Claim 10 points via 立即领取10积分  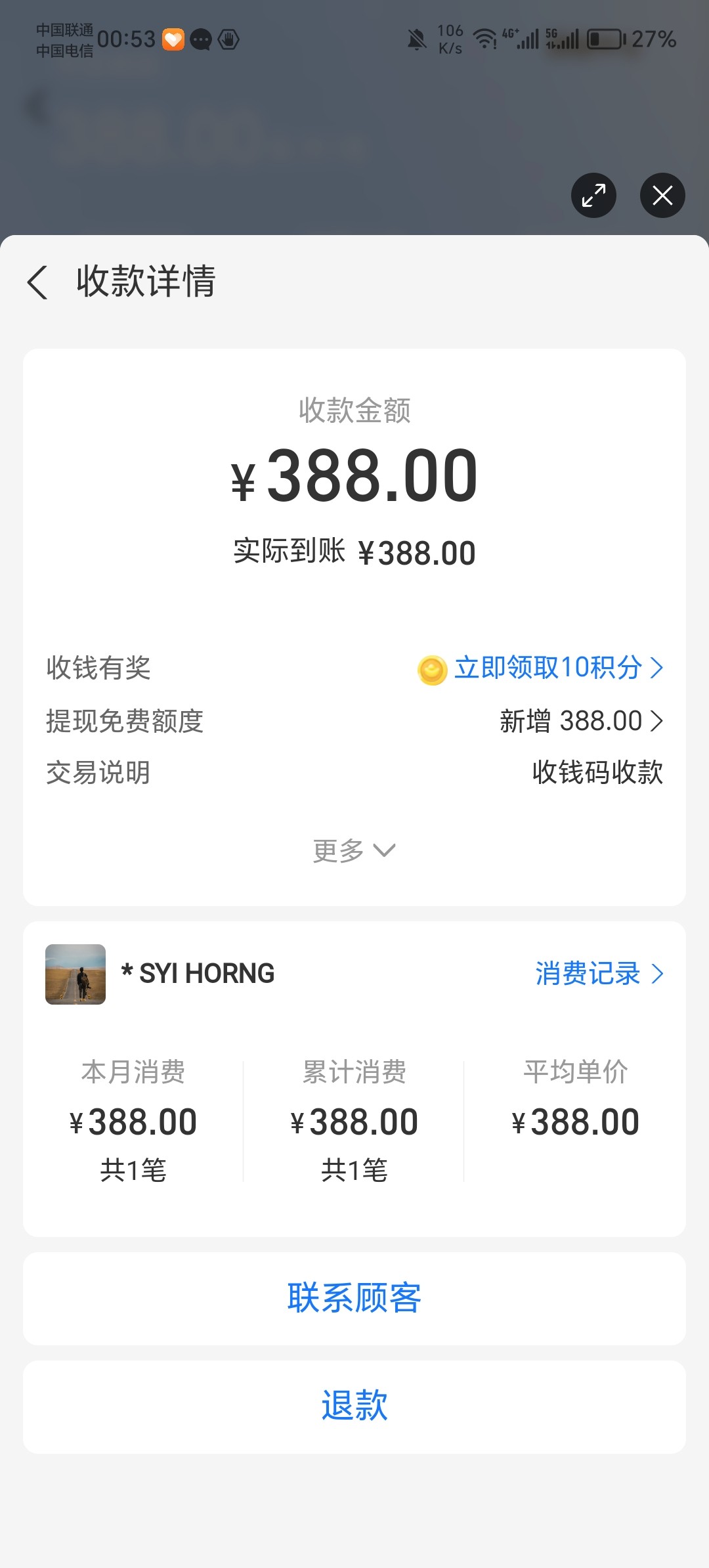pyautogui.click(x=548, y=668)
